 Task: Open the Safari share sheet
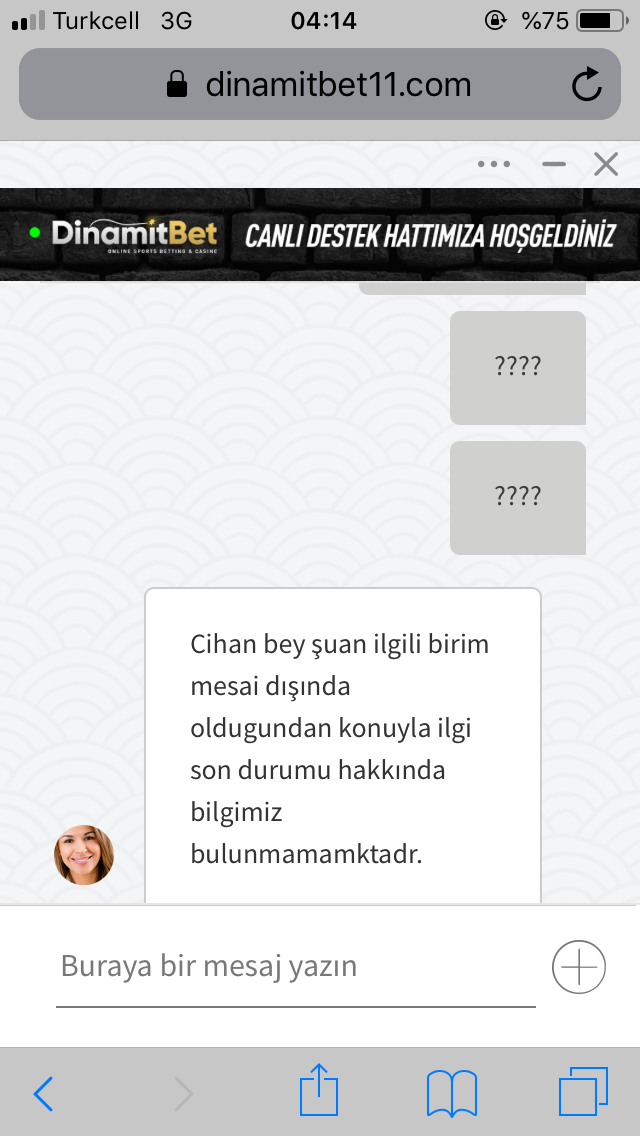click(x=320, y=1090)
